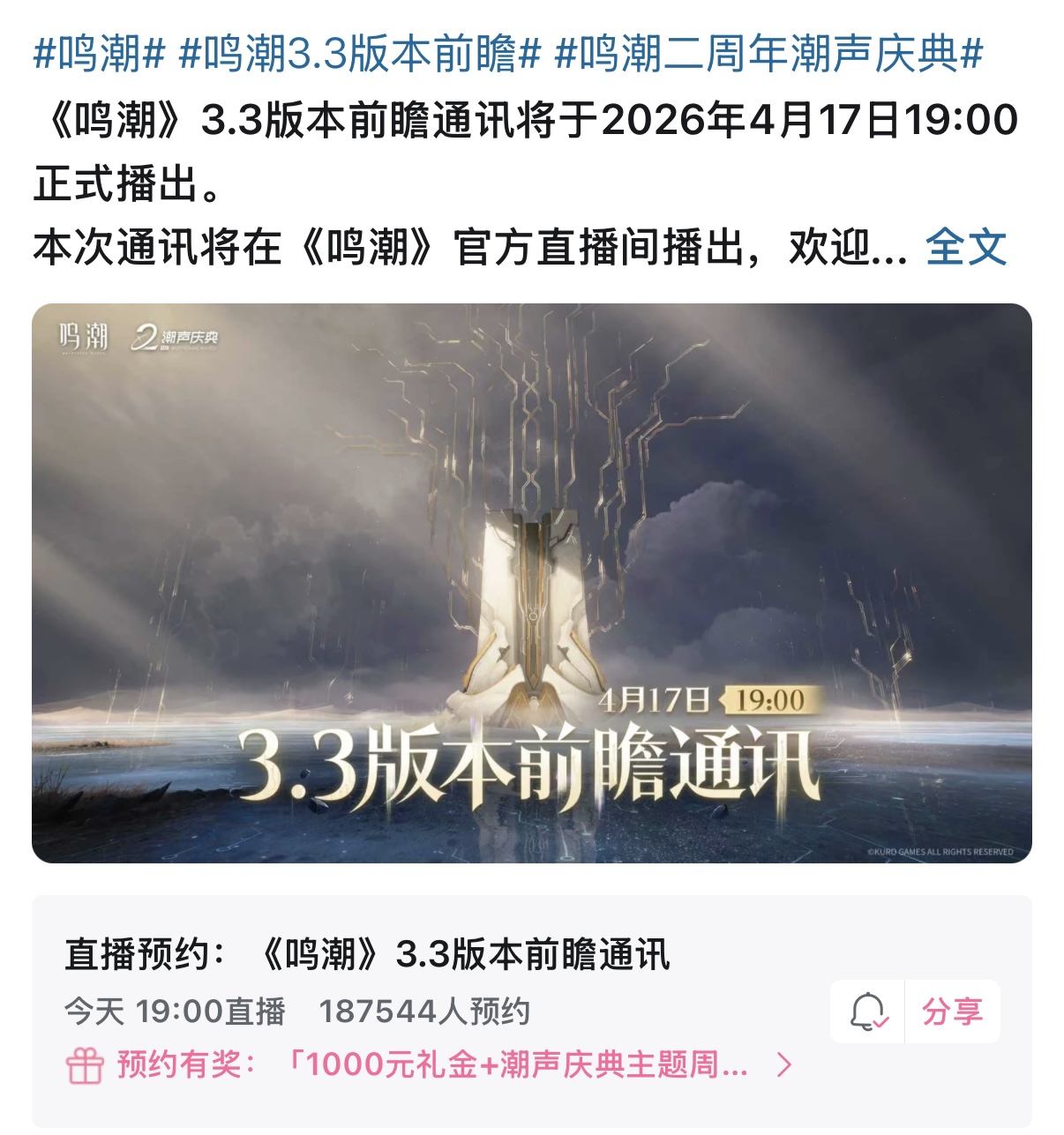Expand the post with 全文
This screenshot has width=1064, height=1135.
click(966, 247)
